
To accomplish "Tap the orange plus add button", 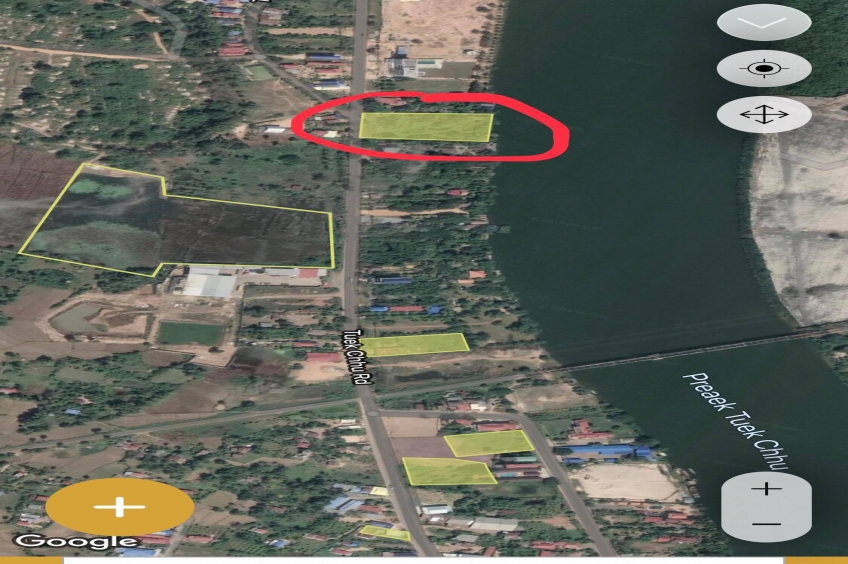I will [120, 506].
